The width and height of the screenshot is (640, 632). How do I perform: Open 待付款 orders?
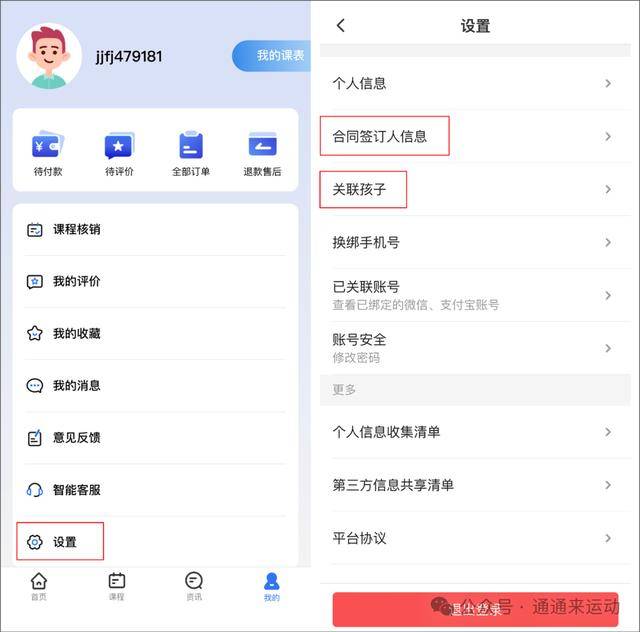pyautogui.click(x=48, y=154)
